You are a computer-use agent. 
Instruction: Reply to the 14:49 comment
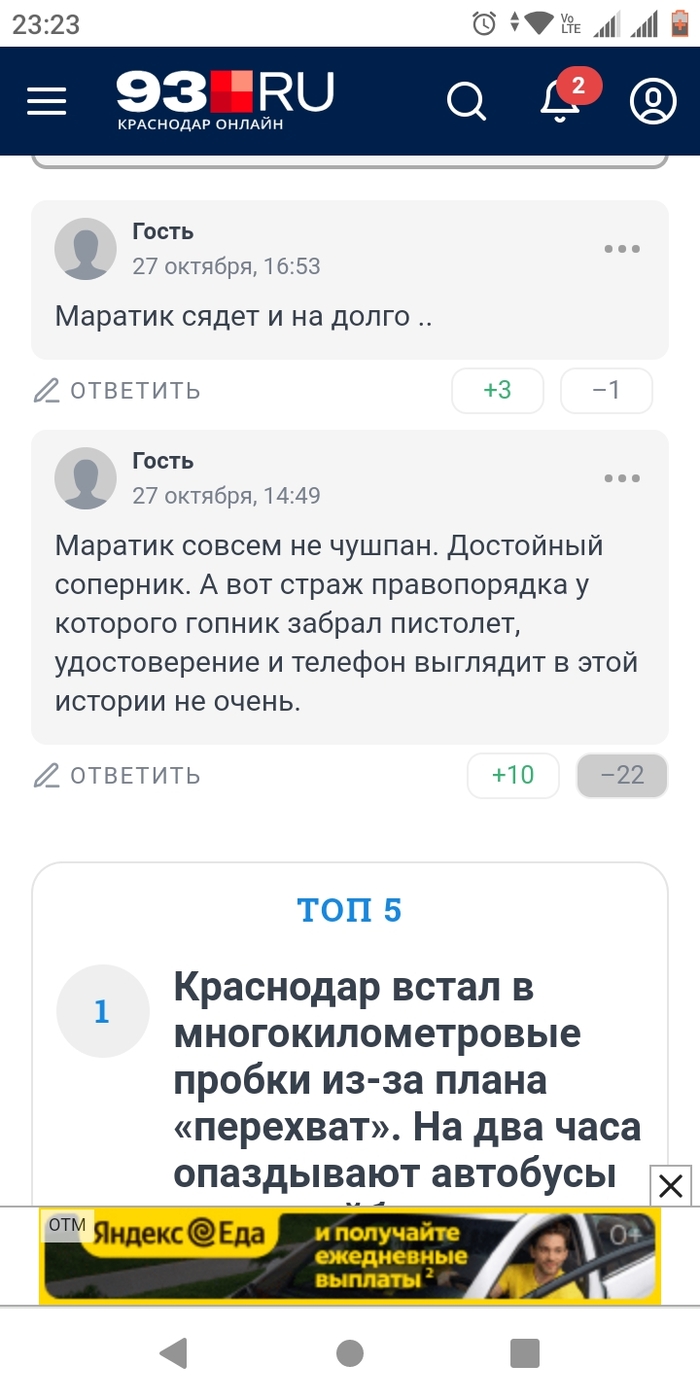point(117,776)
